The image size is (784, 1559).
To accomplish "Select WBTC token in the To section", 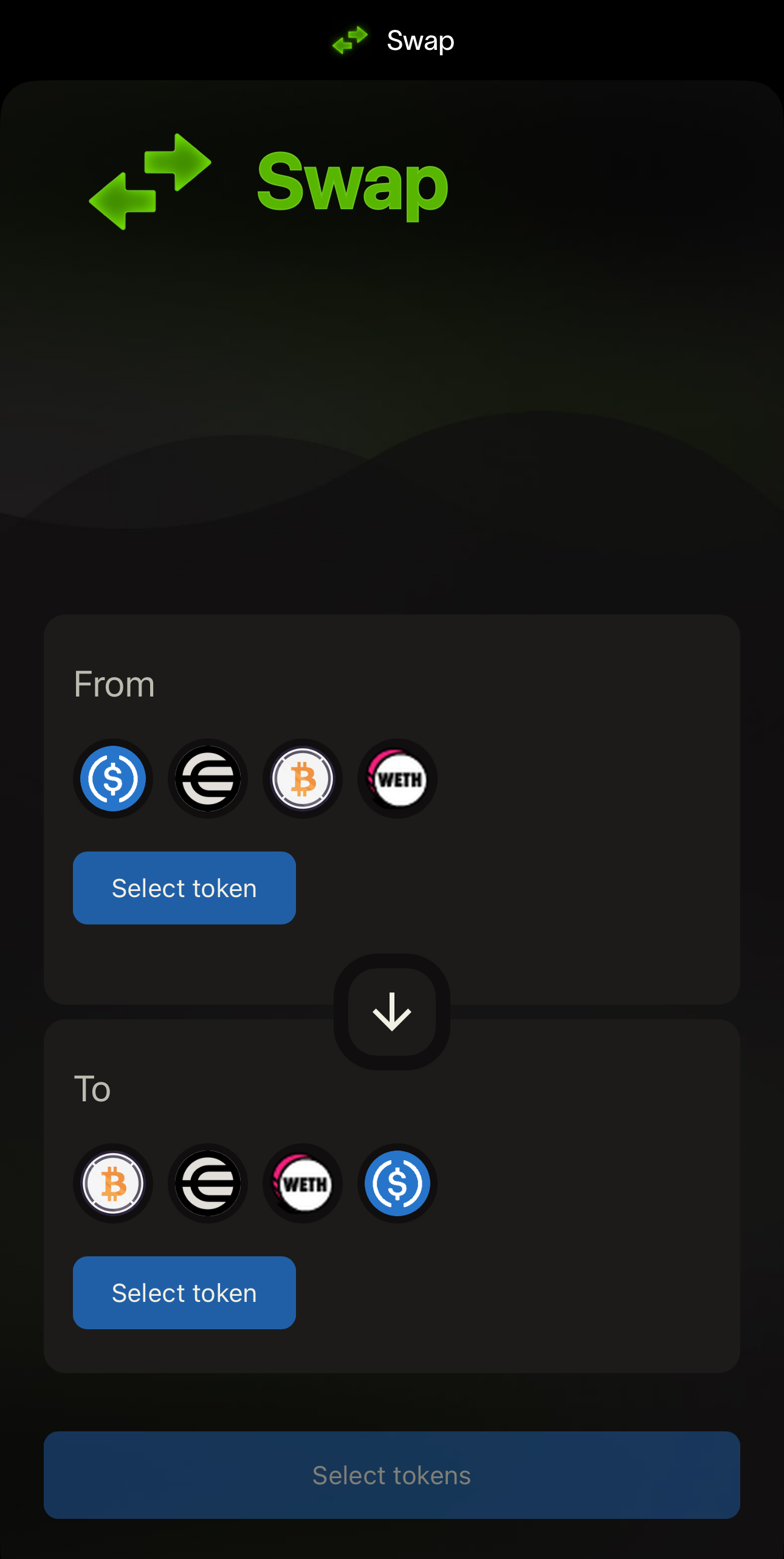I will click(113, 1183).
